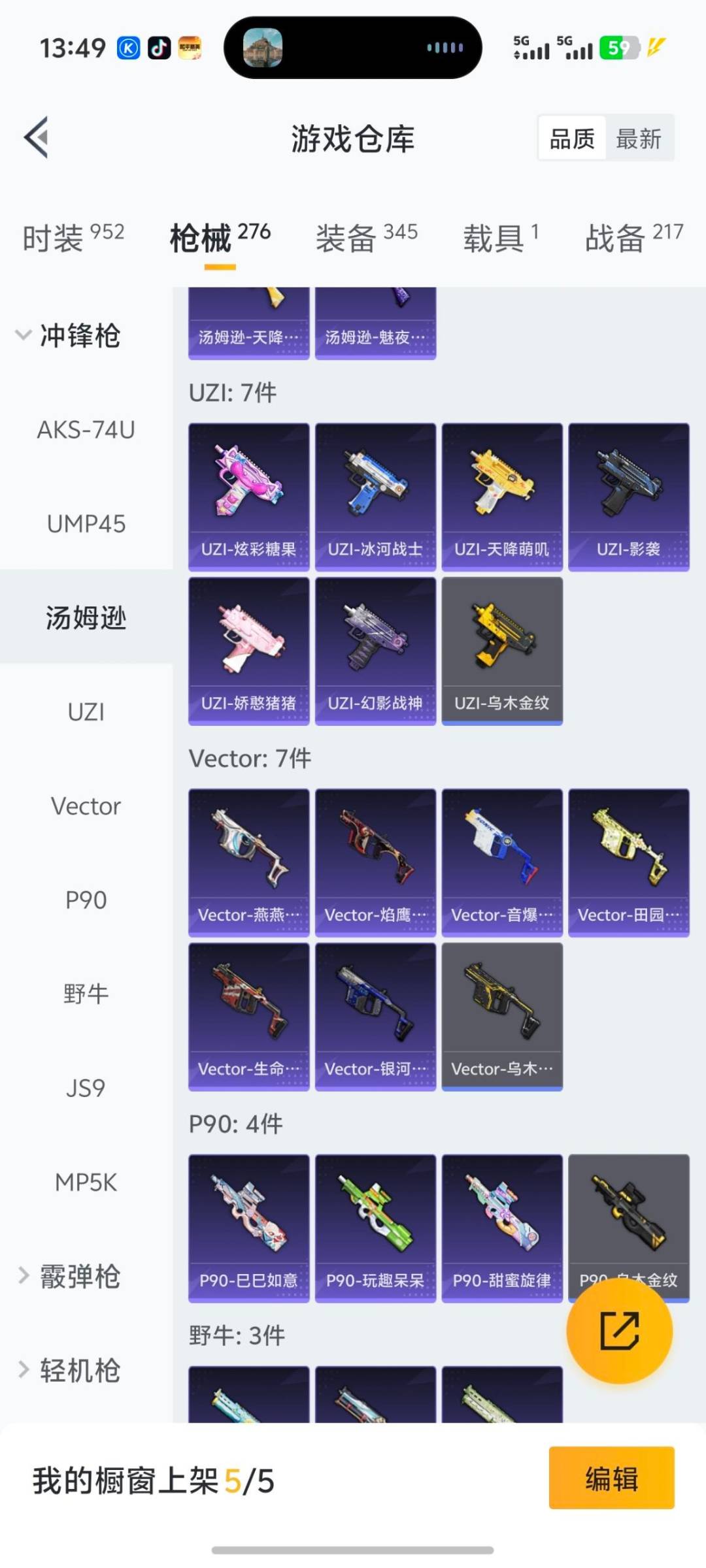Open the P90-巴巴如意 skin thumbnail

coord(248,1228)
